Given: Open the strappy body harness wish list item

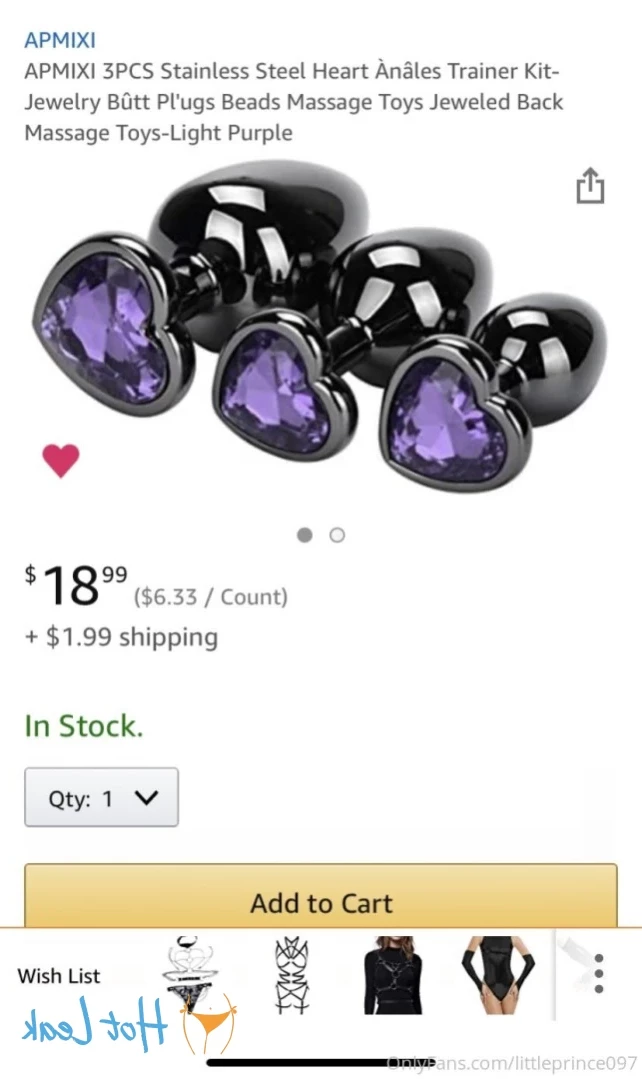Looking at the screenshot, I should coord(292,974).
